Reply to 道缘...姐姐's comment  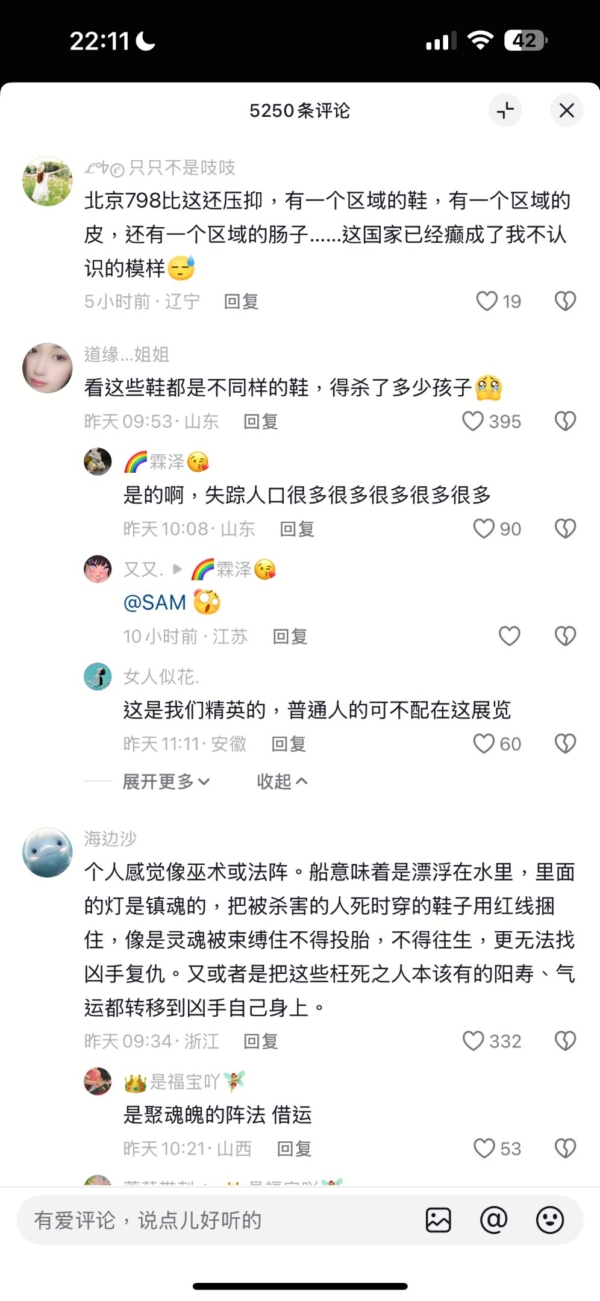click(261, 421)
